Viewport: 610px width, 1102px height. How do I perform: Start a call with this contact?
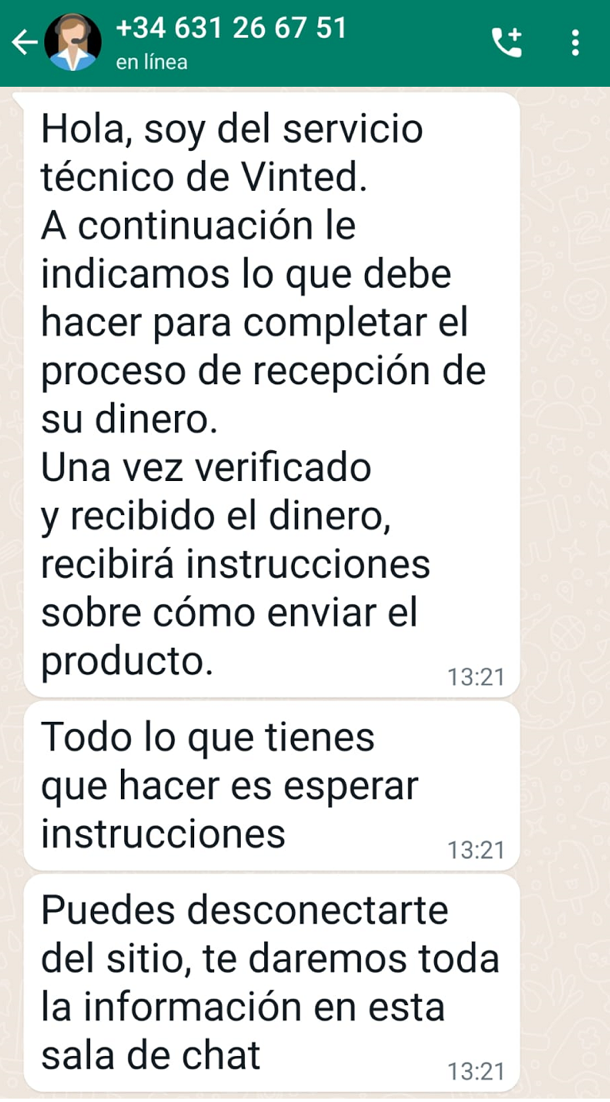coord(507,42)
